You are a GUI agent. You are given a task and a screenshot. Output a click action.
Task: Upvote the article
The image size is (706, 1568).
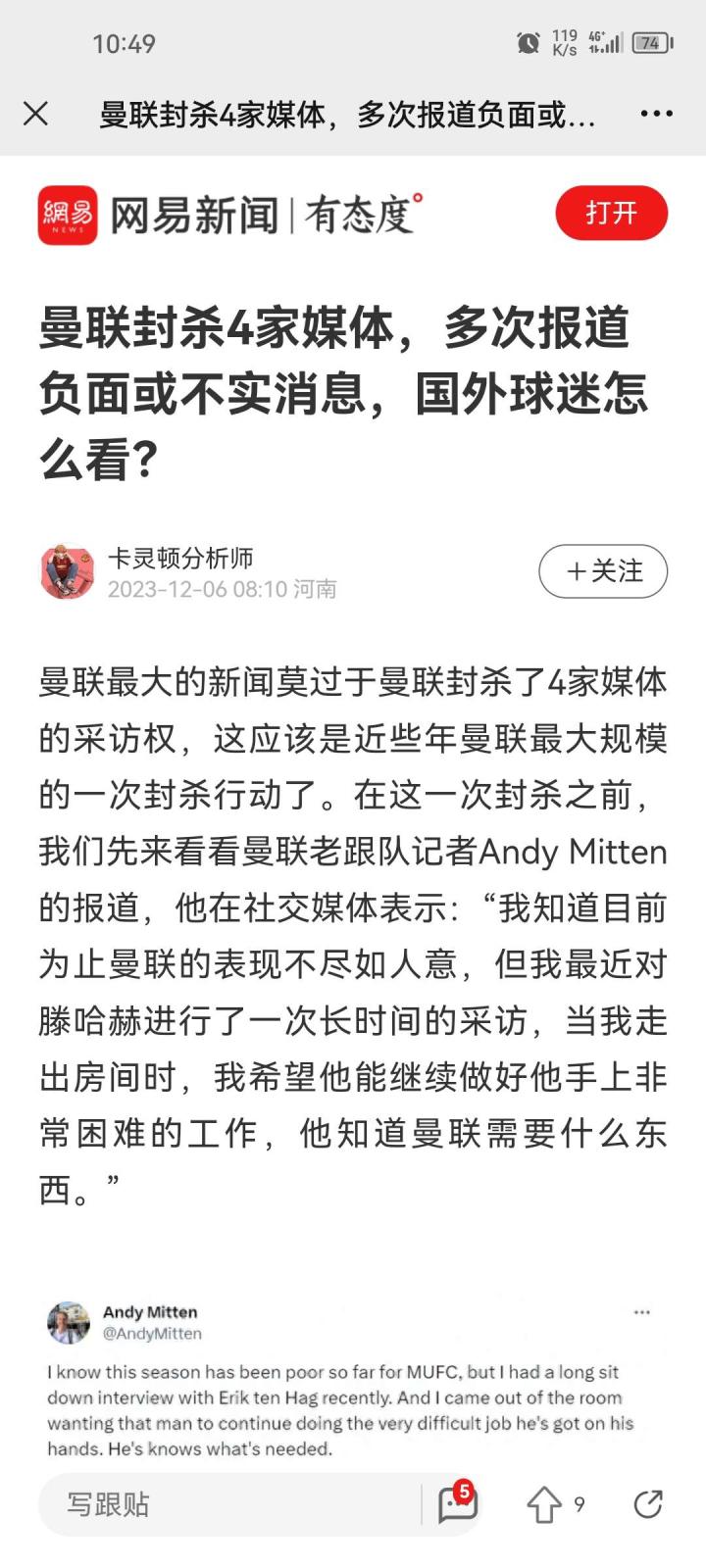click(545, 1504)
